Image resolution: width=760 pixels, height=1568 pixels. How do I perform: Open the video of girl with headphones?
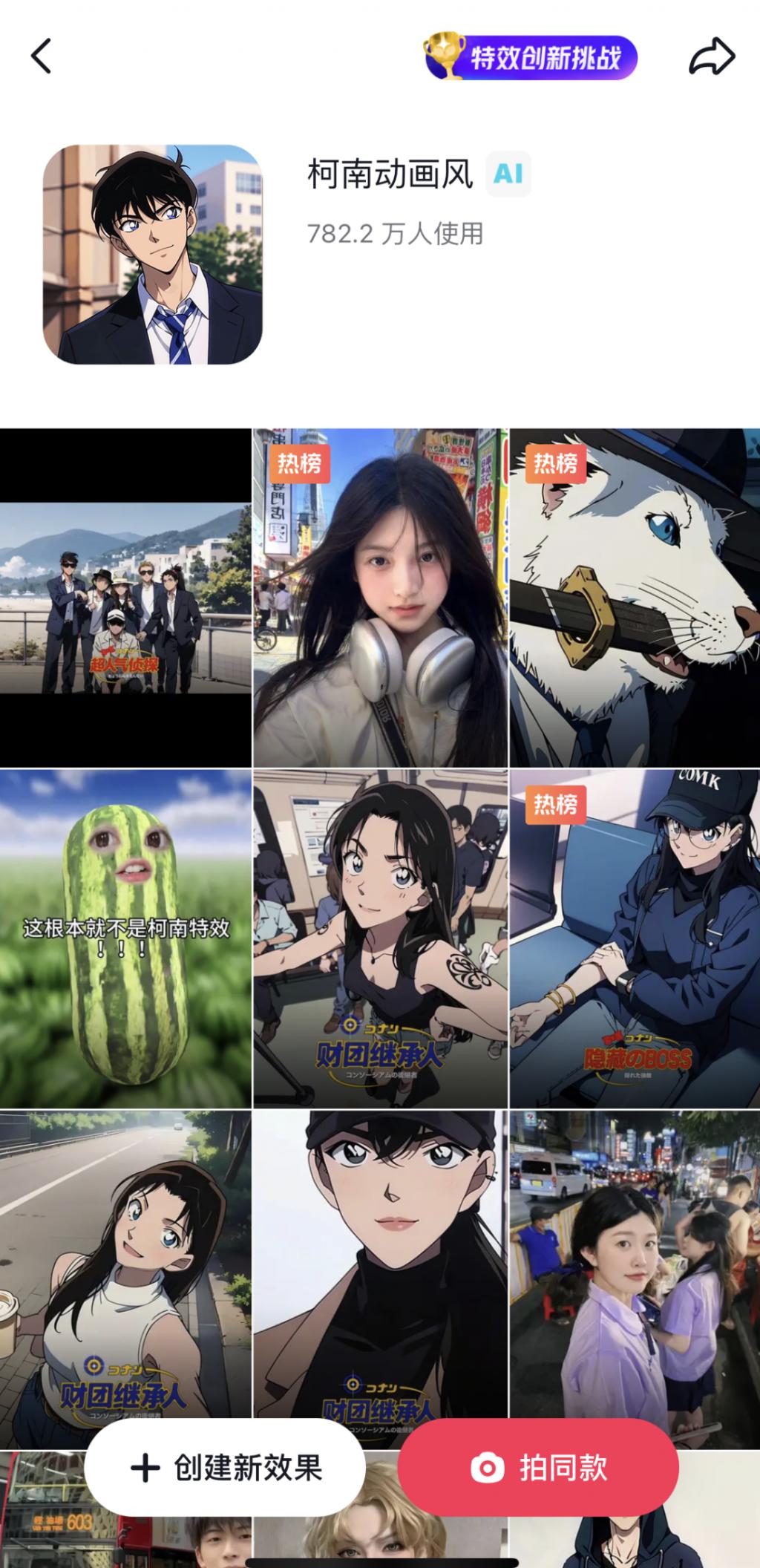tap(380, 598)
